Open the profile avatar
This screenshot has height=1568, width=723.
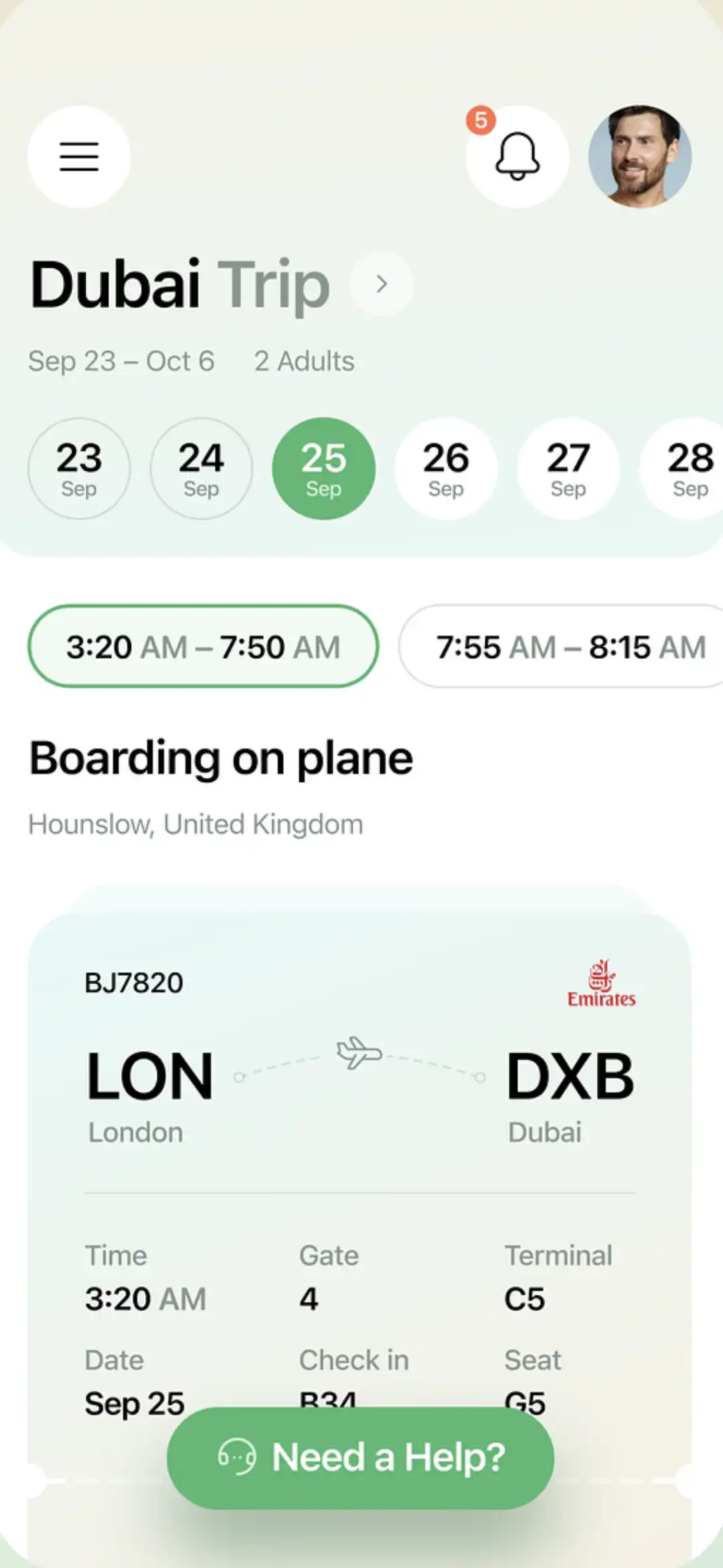[640, 157]
